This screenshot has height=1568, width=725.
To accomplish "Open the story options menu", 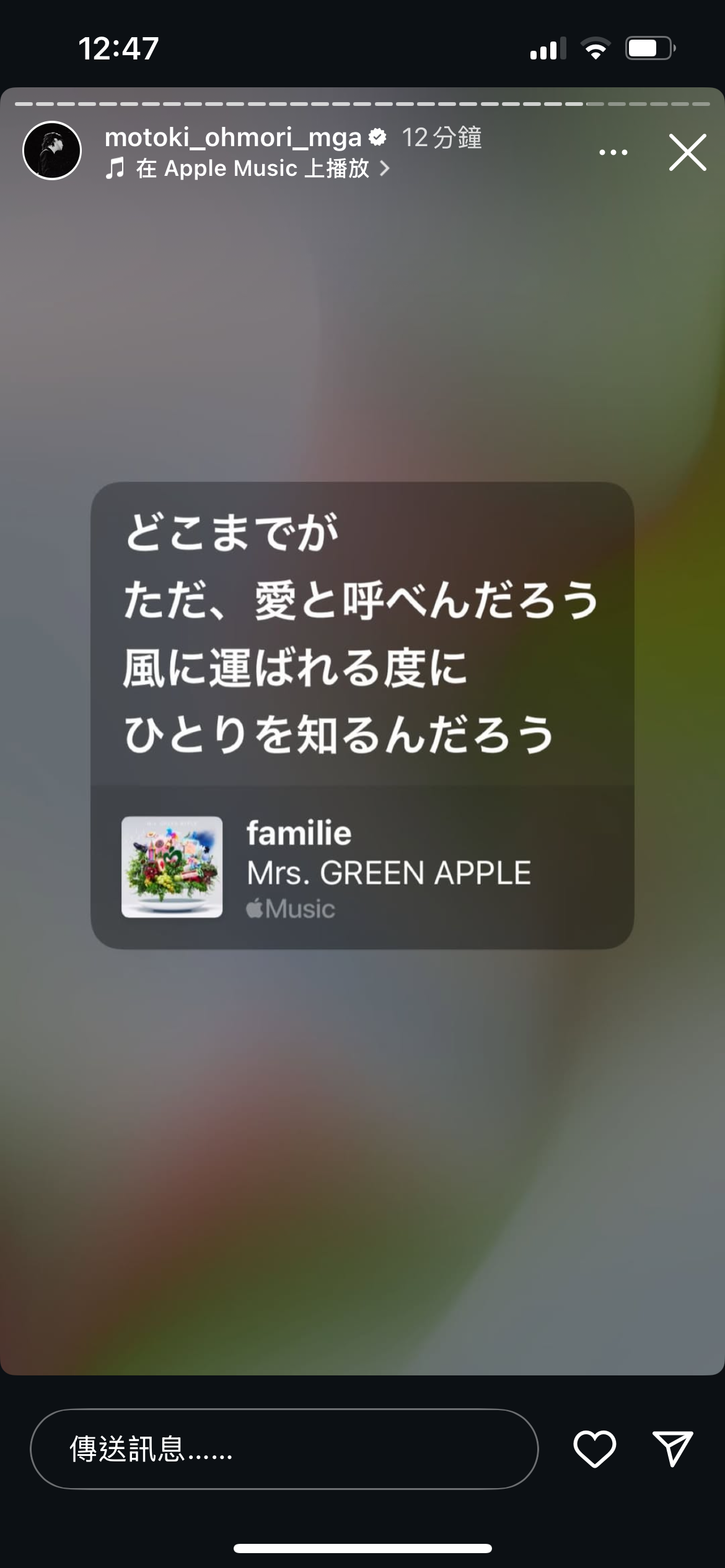I will point(613,152).
